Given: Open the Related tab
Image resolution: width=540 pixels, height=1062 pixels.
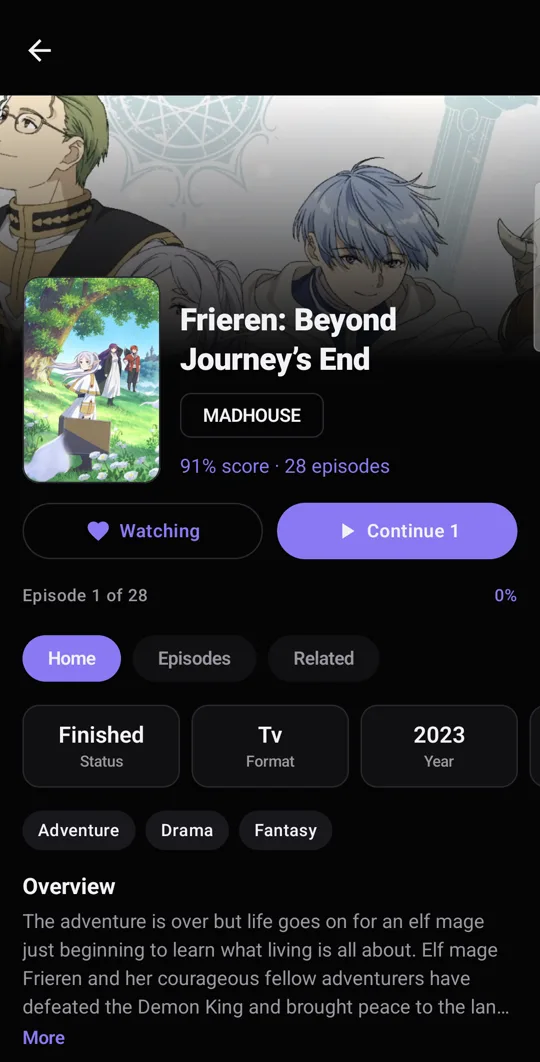Looking at the screenshot, I should pos(323,658).
